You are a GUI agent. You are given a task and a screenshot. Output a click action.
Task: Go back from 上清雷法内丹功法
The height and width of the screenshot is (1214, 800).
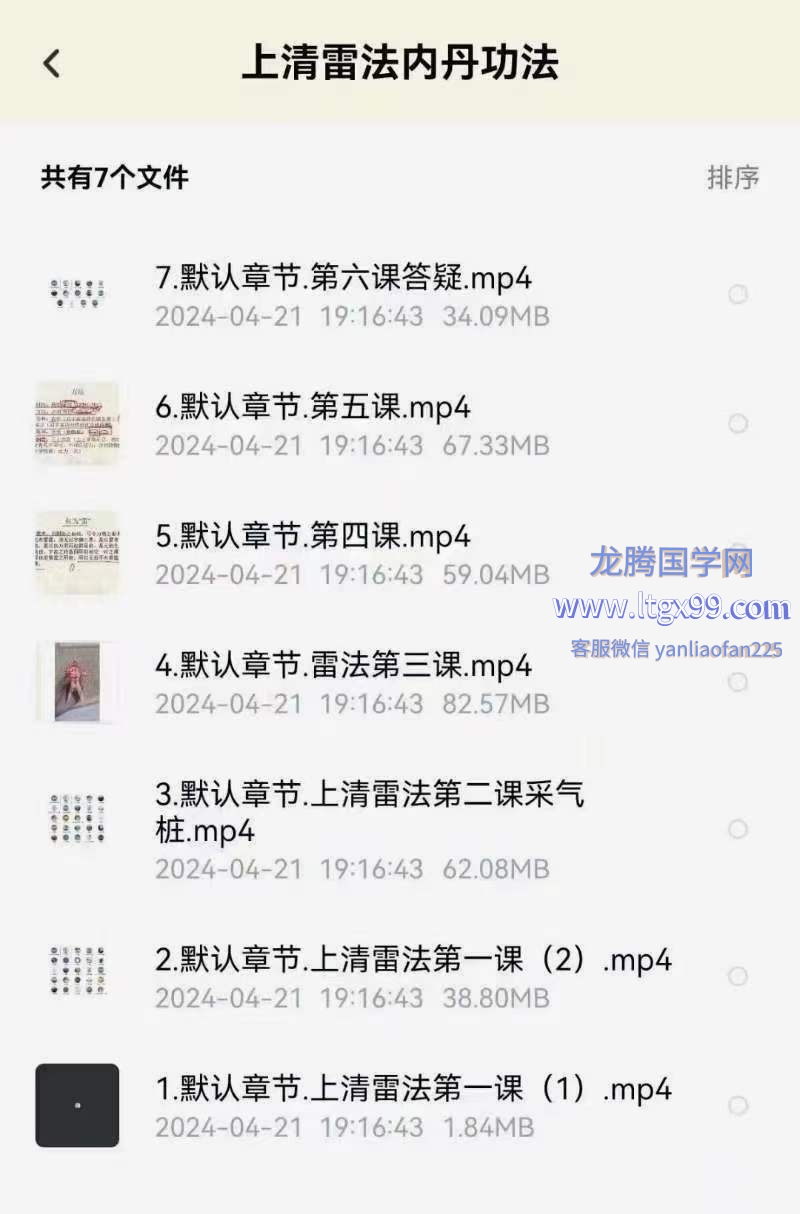point(52,64)
